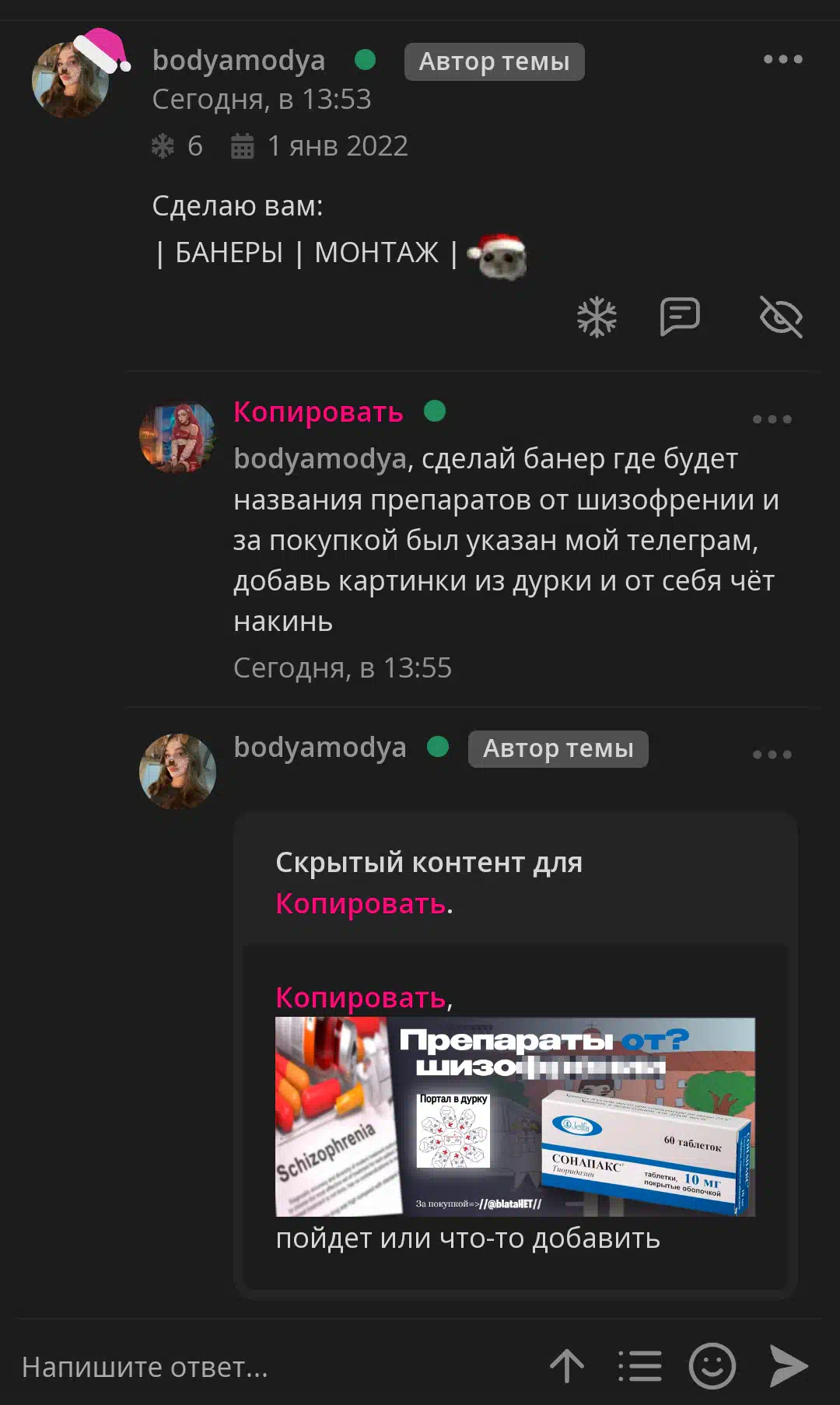Hide the post with crossed-eye icon
The height and width of the screenshot is (1405, 840).
click(781, 317)
